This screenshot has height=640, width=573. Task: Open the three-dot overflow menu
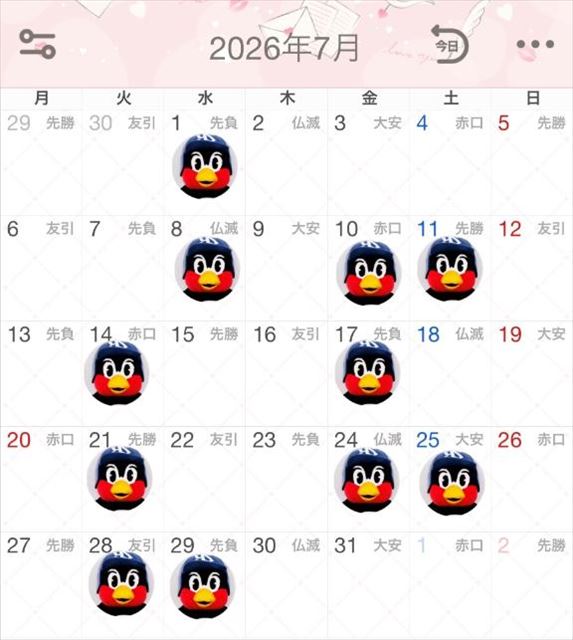(x=535, y=44)
